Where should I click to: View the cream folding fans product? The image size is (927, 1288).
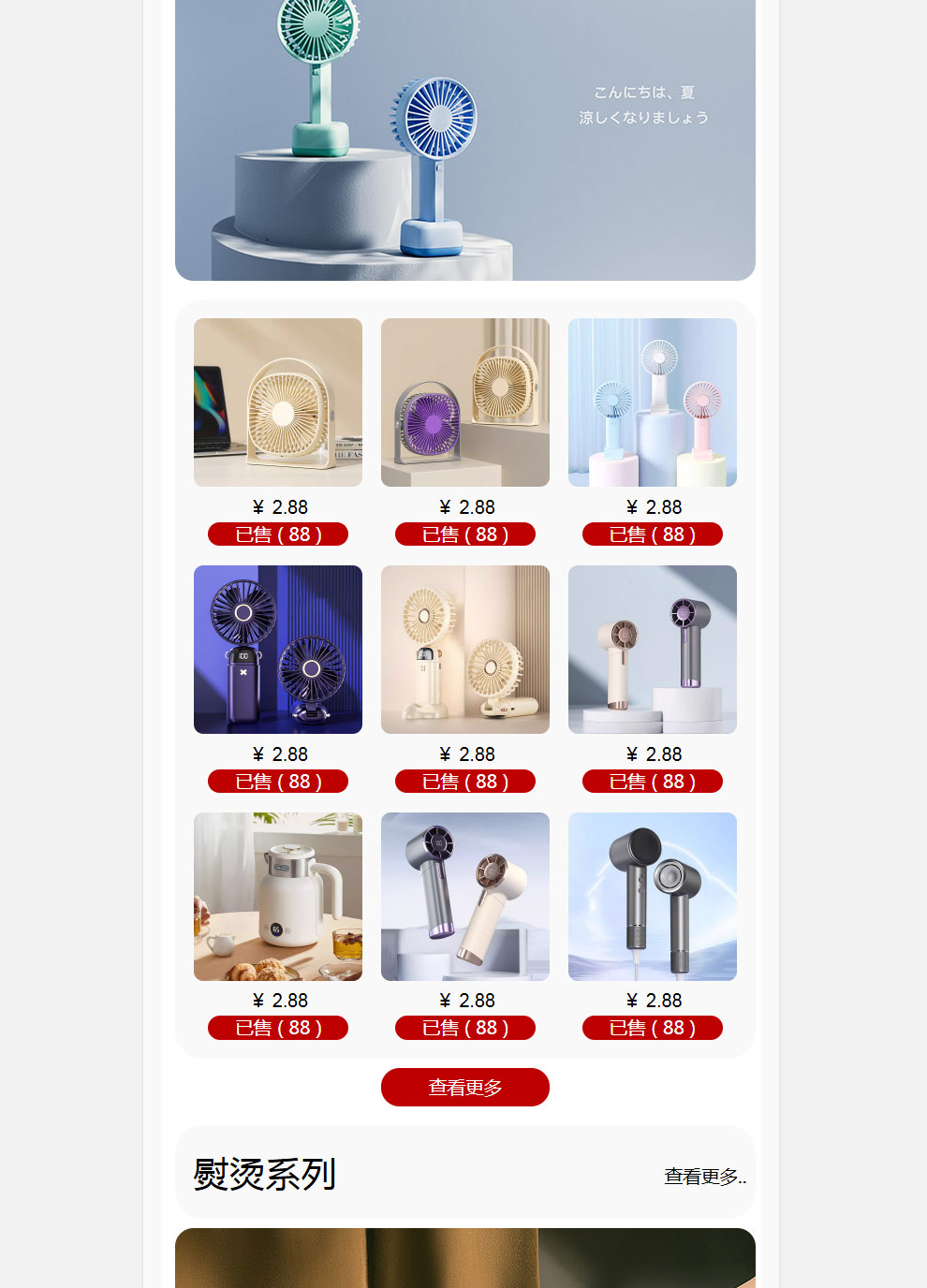465,650
